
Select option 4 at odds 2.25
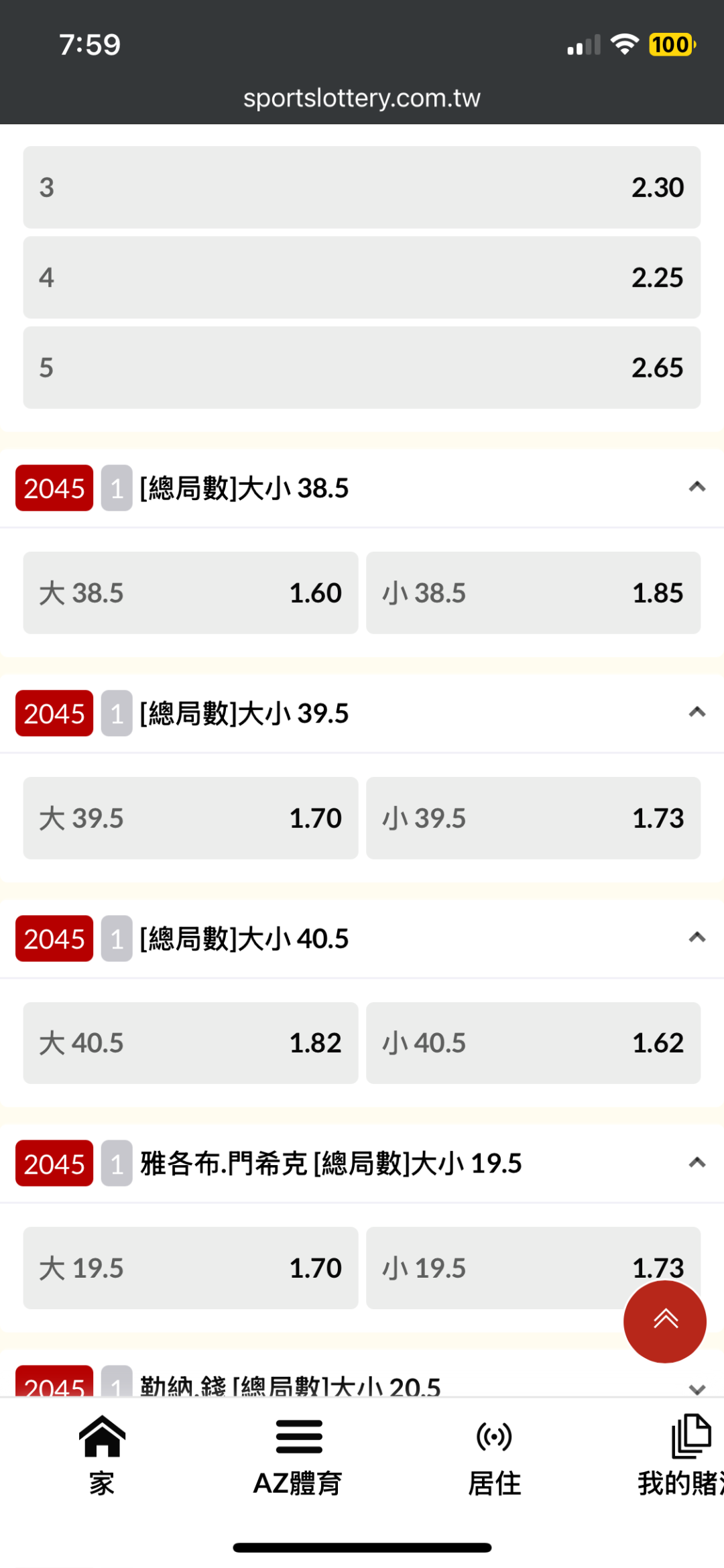362,278
